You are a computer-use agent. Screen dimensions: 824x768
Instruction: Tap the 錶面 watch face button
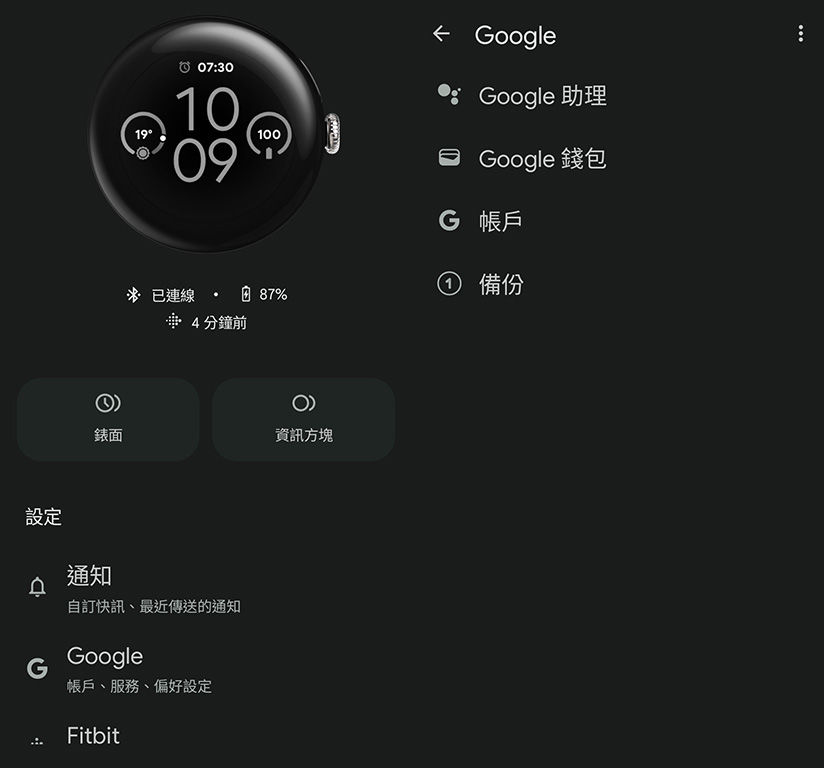tap(108, 419)
